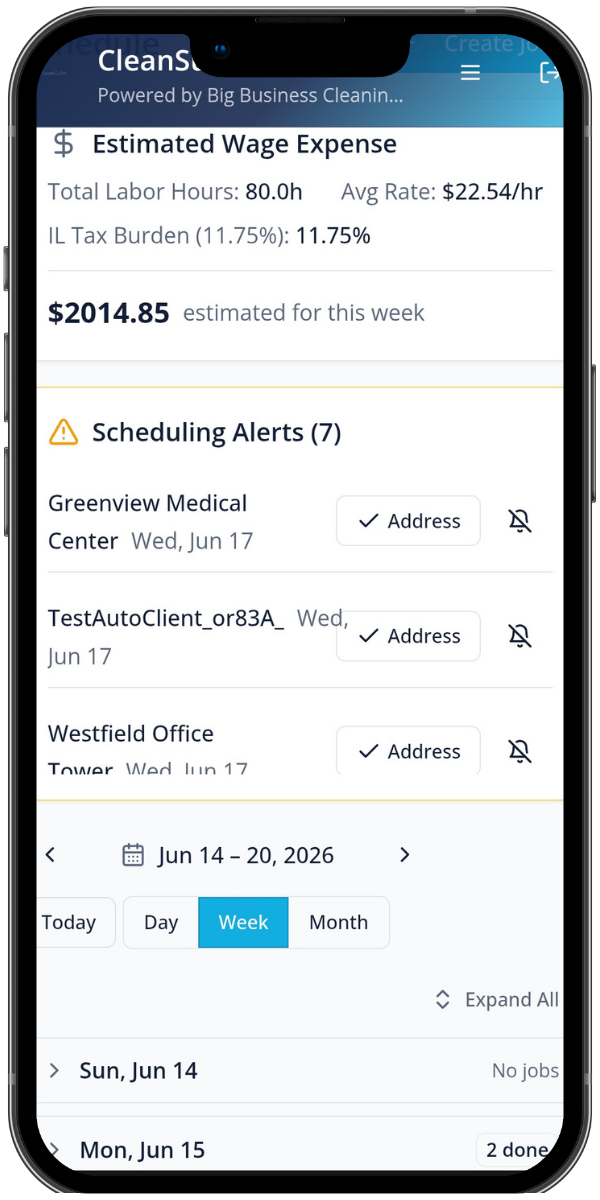Open the hamburger menu
The height and width of the screenshot is (1200, 600).
(x=470, y=73)
